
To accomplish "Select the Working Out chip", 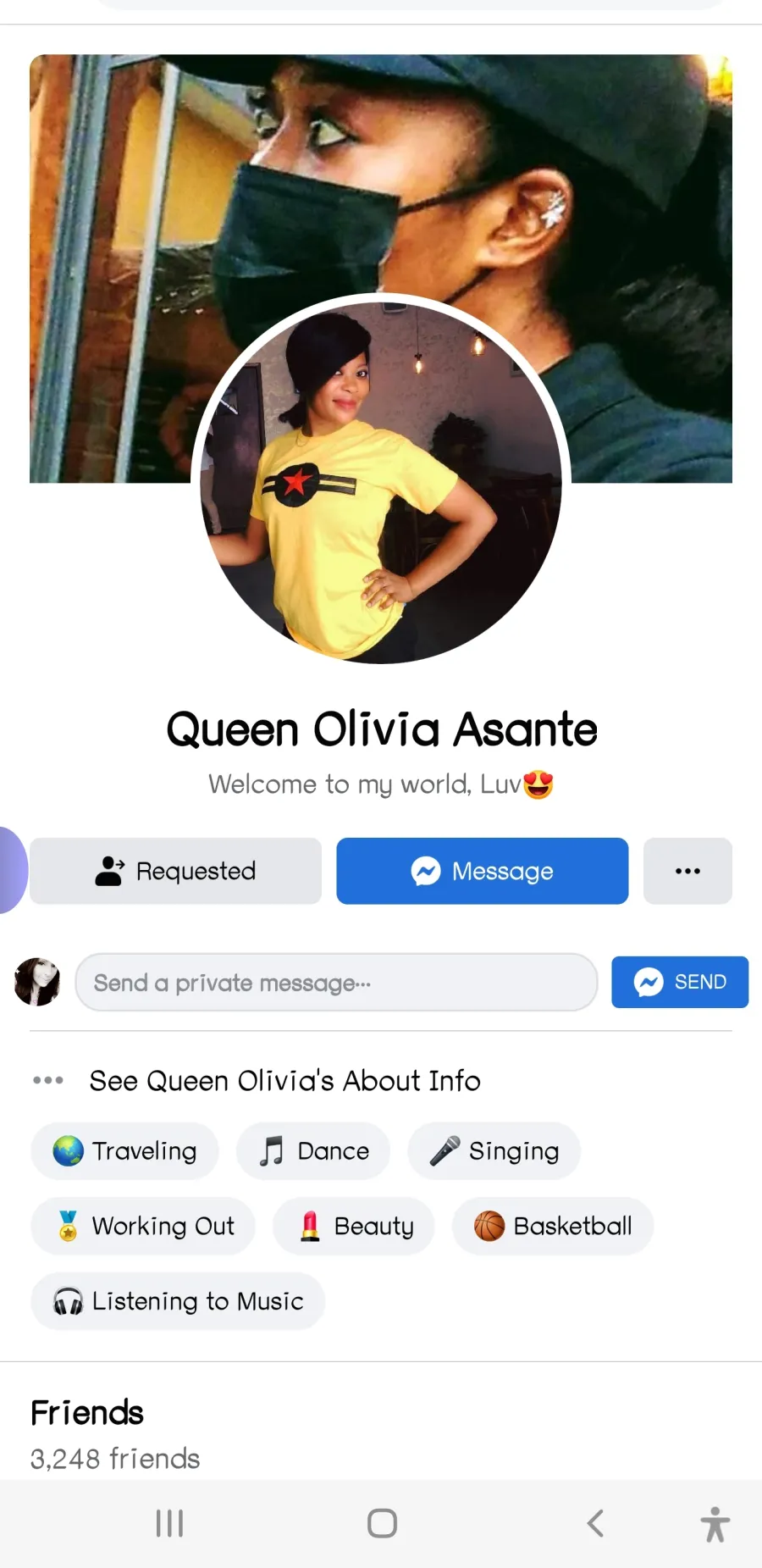I will 143,1226.
